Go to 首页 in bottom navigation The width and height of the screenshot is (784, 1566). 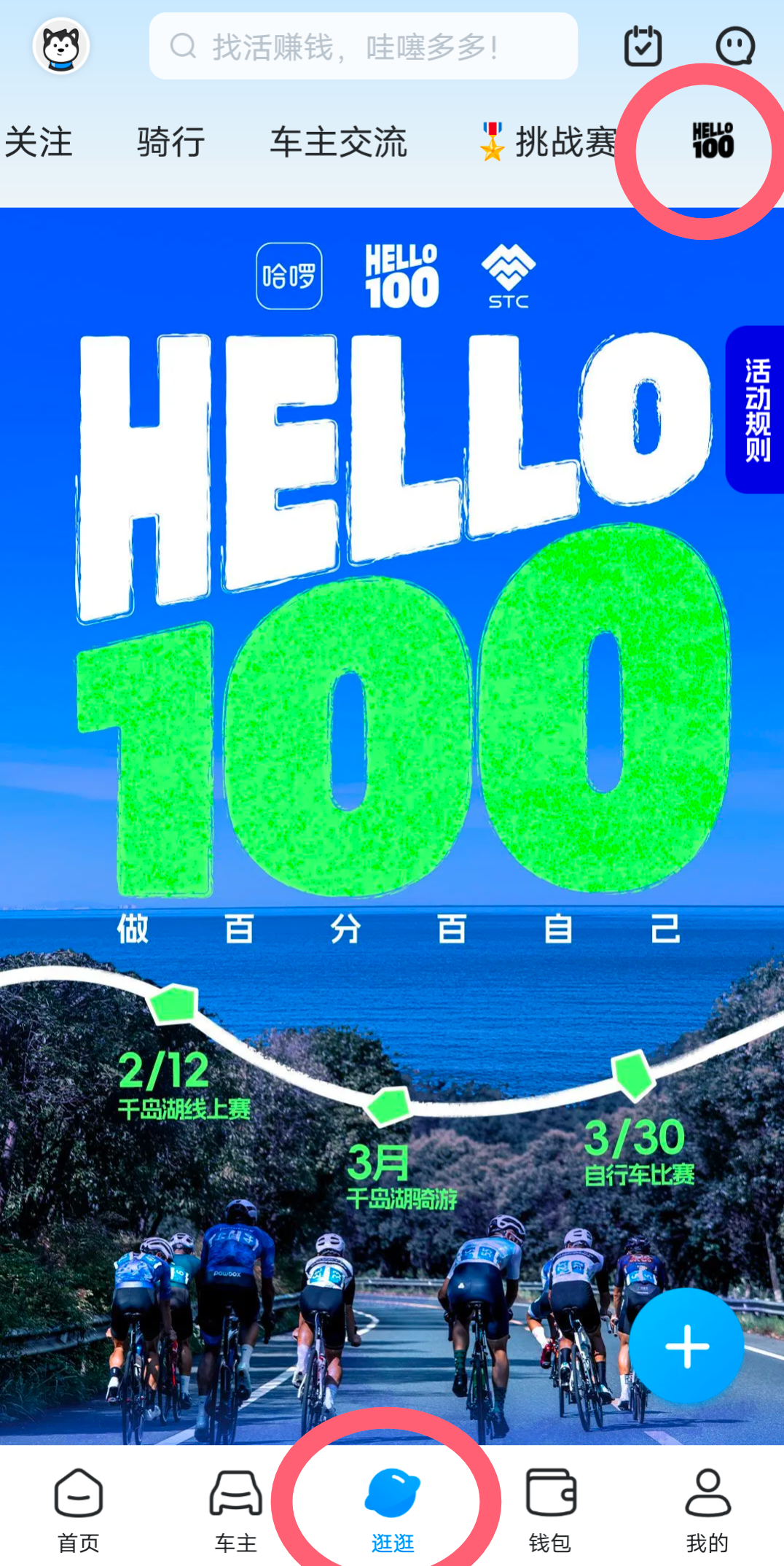79,1509
